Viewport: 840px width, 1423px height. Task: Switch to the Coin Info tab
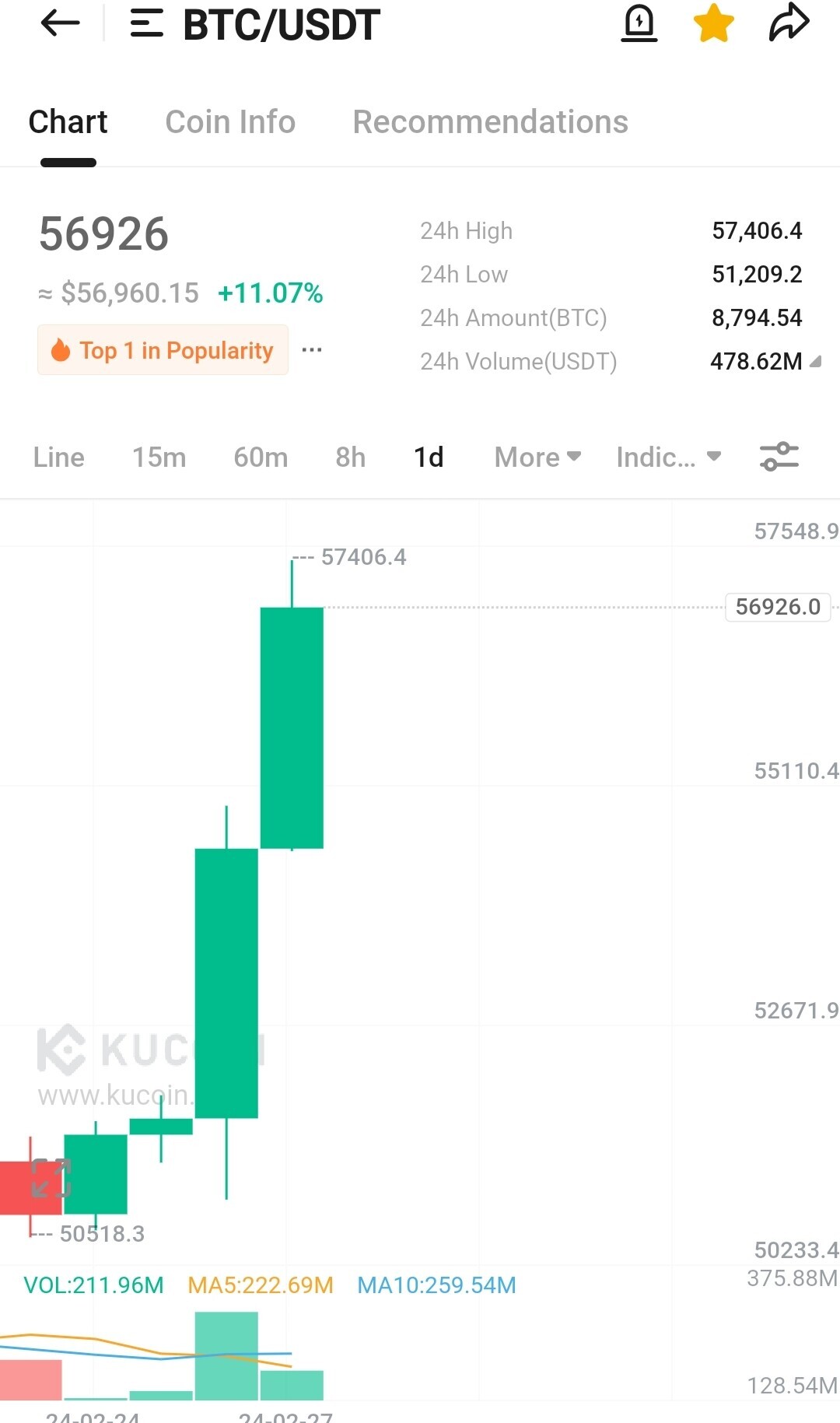(230, 122)
